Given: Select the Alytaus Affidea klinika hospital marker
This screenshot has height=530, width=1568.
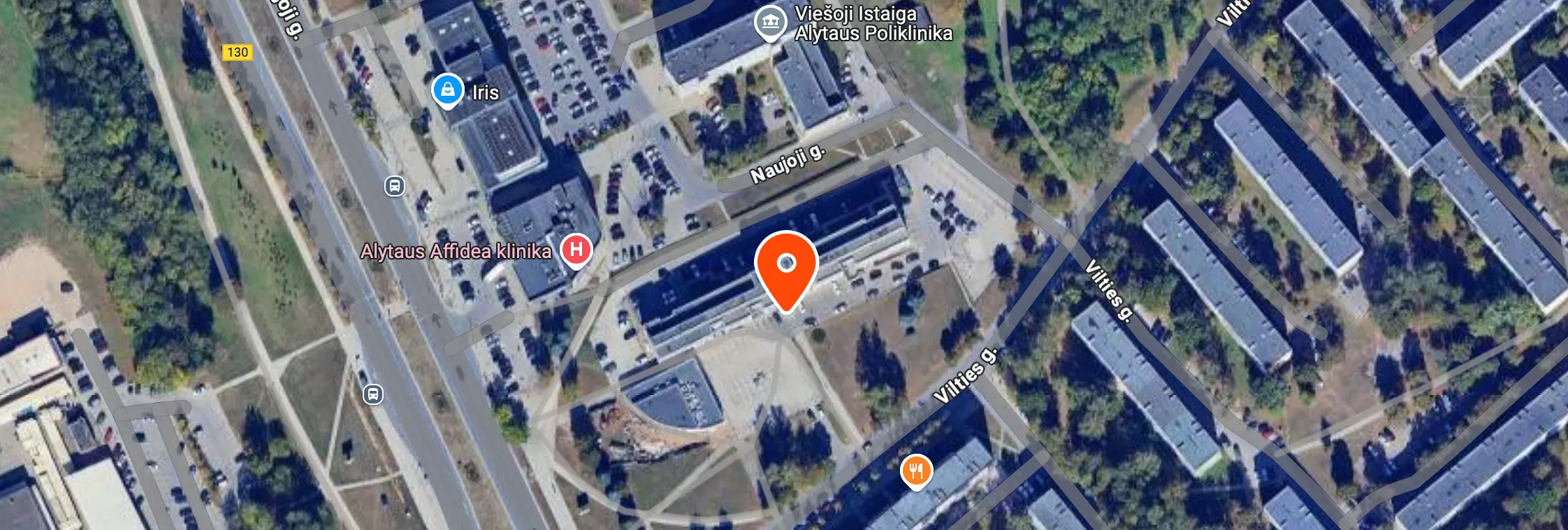Looking at the screenshot, I should (576, 250).
